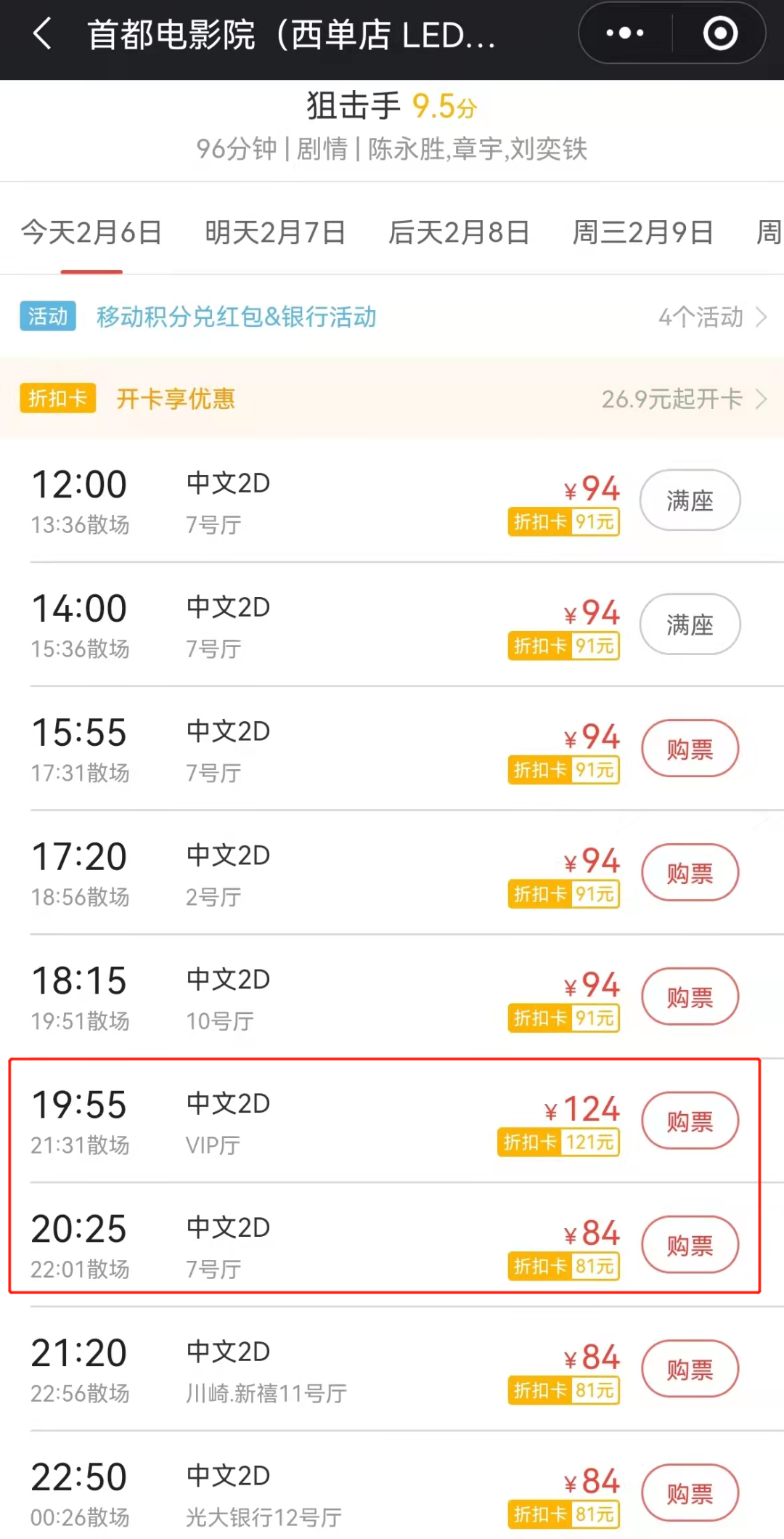The width and height of the screenshot is (784, 1539).
Task: Tap 满座 for the 14:00 showing
Action: 690,625
